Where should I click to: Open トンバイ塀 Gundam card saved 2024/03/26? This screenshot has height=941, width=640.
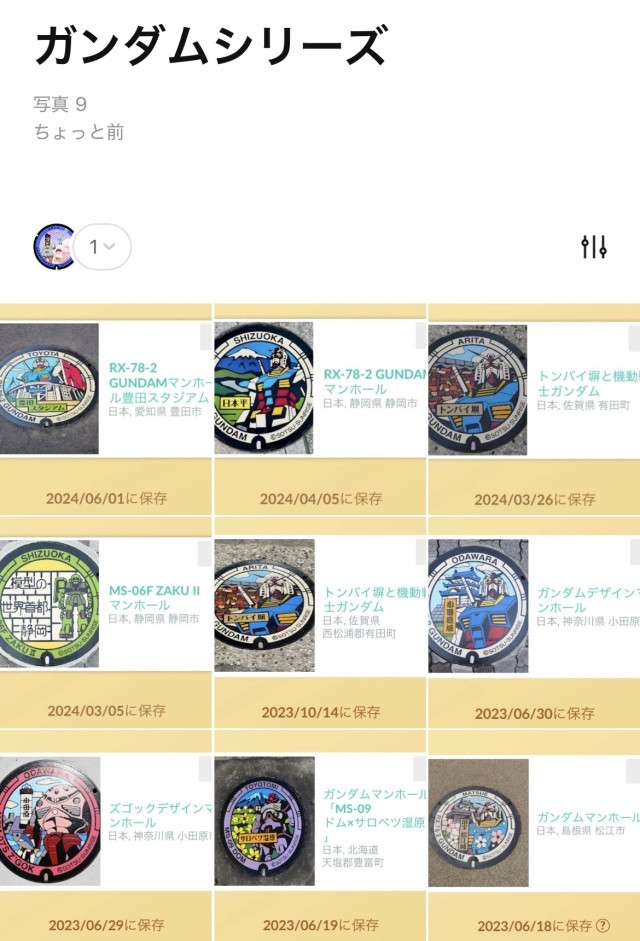534,388
